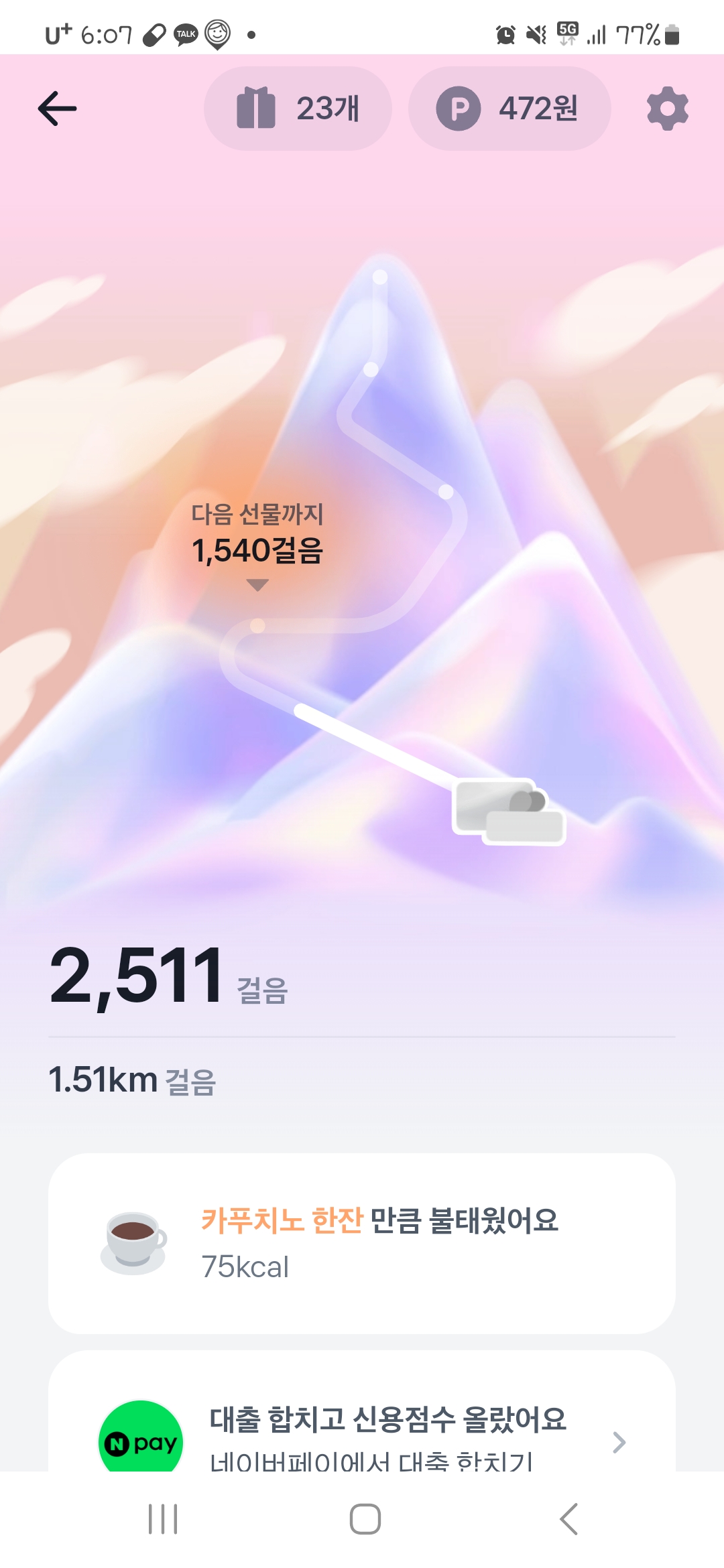Tap the system home button
This screenshot has height=1568, width=724.
pos(365,1519)
